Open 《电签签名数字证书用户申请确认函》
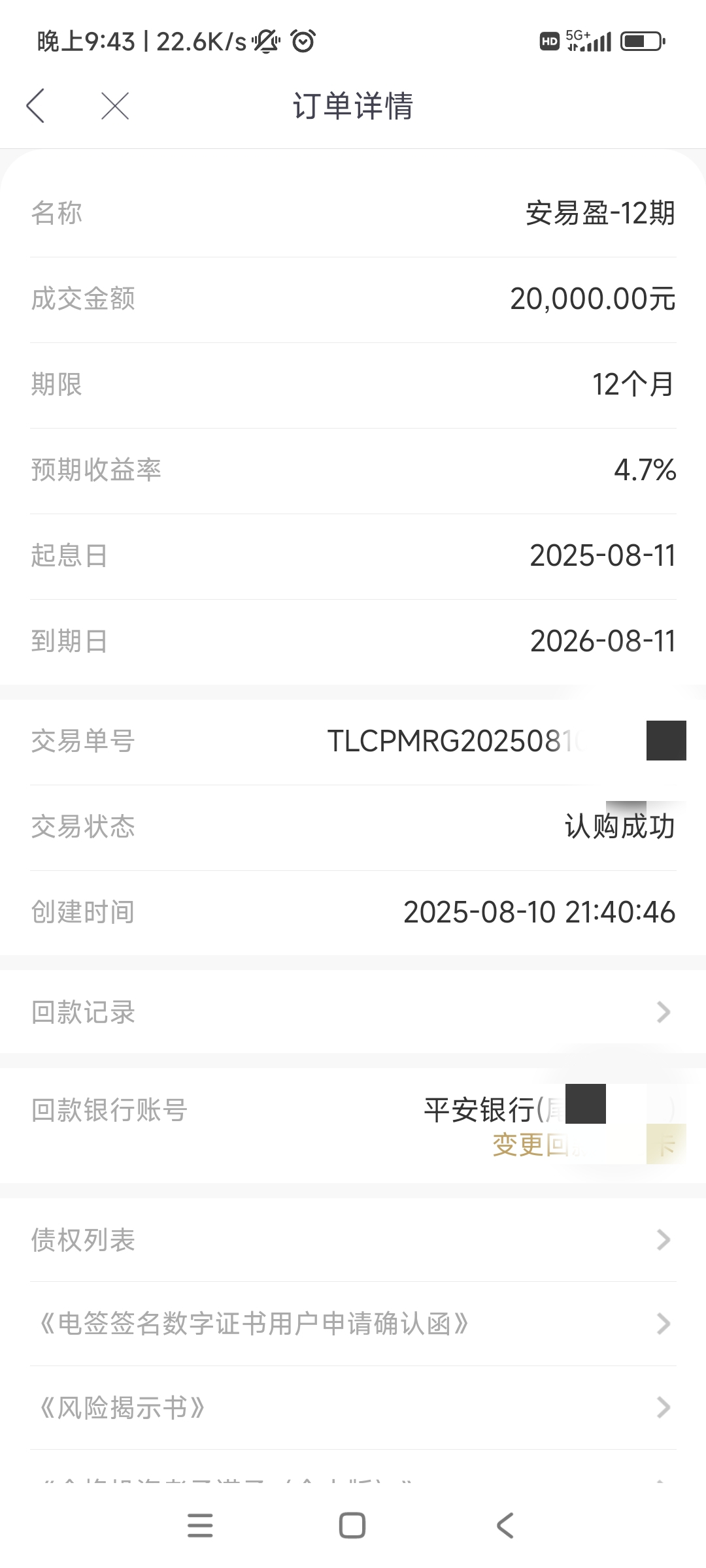Screen dimensions: 706x1568 point(353,1324)
